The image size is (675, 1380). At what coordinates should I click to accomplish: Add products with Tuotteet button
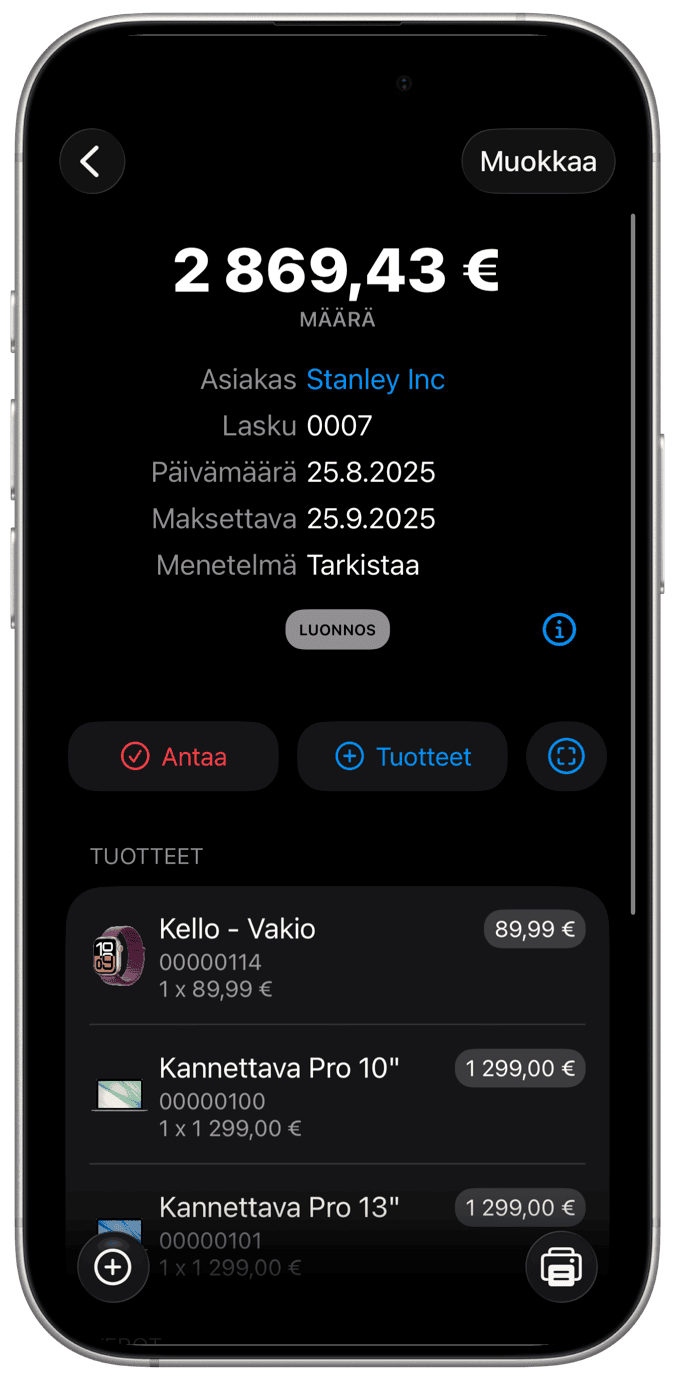pyautogui.click(x=402, y=757)
